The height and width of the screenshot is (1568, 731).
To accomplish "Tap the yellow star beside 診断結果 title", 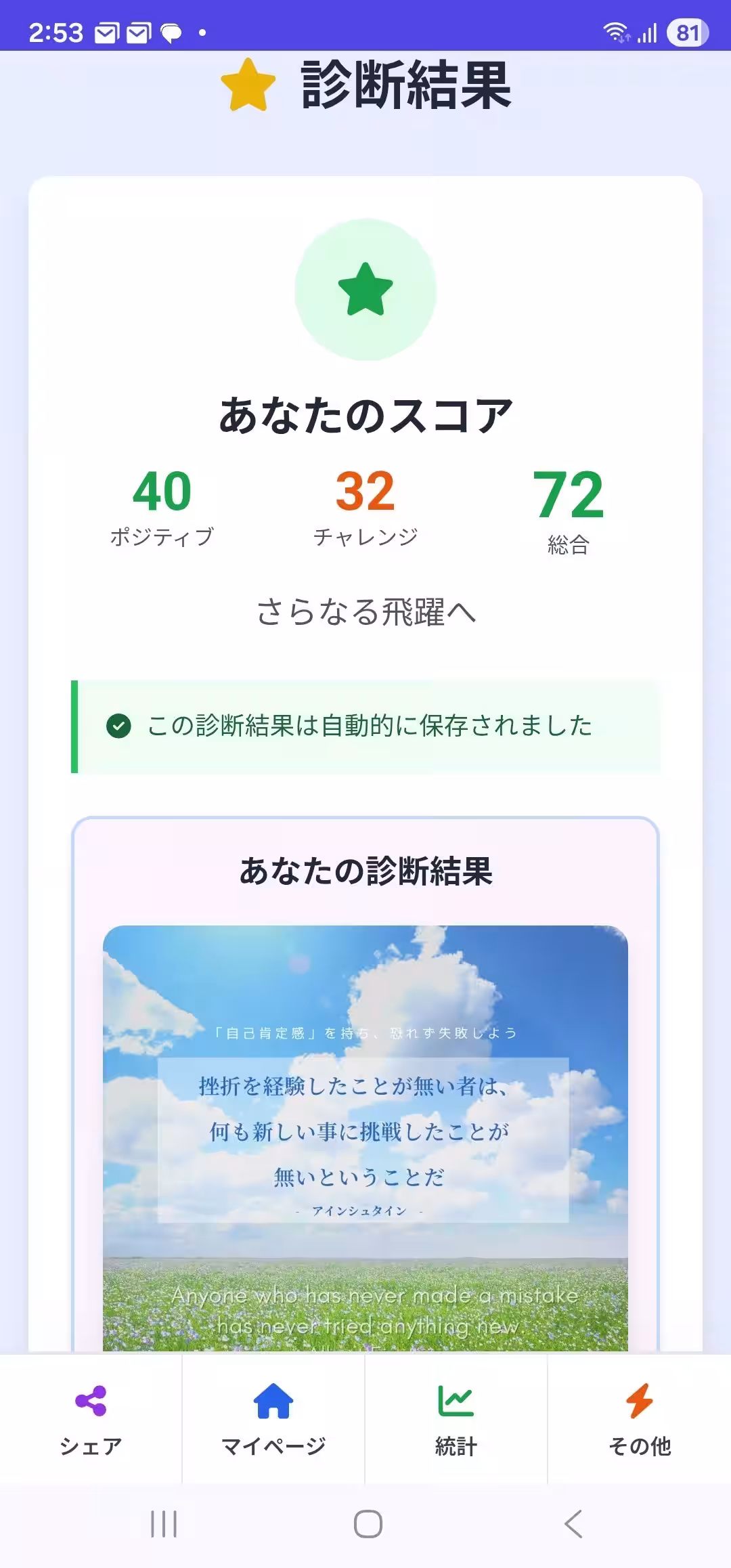I will (x=248, y=83).
